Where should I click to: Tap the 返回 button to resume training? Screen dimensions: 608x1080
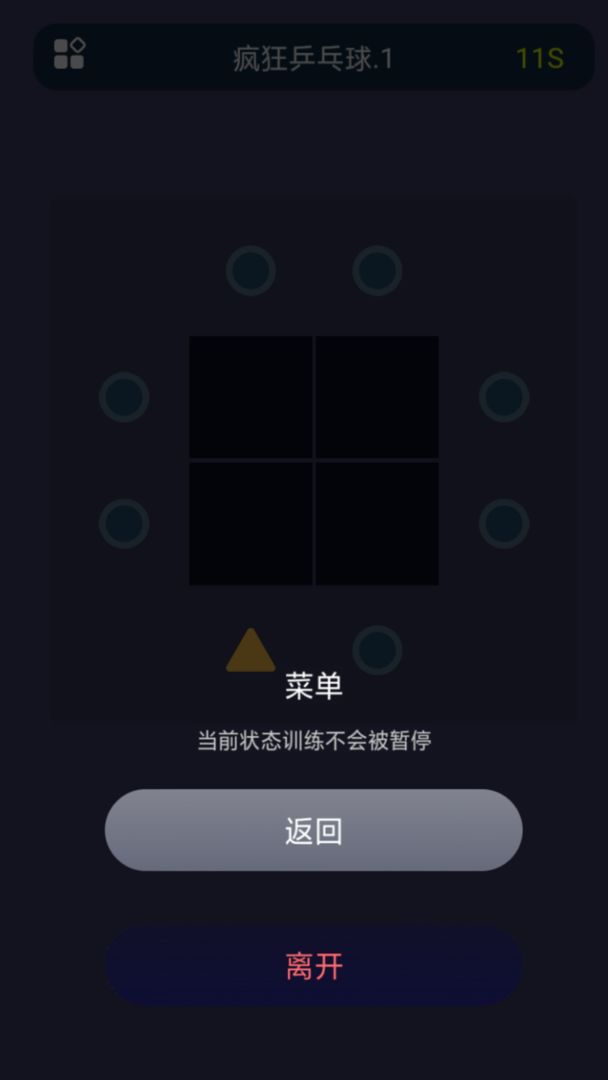point(313,830)
